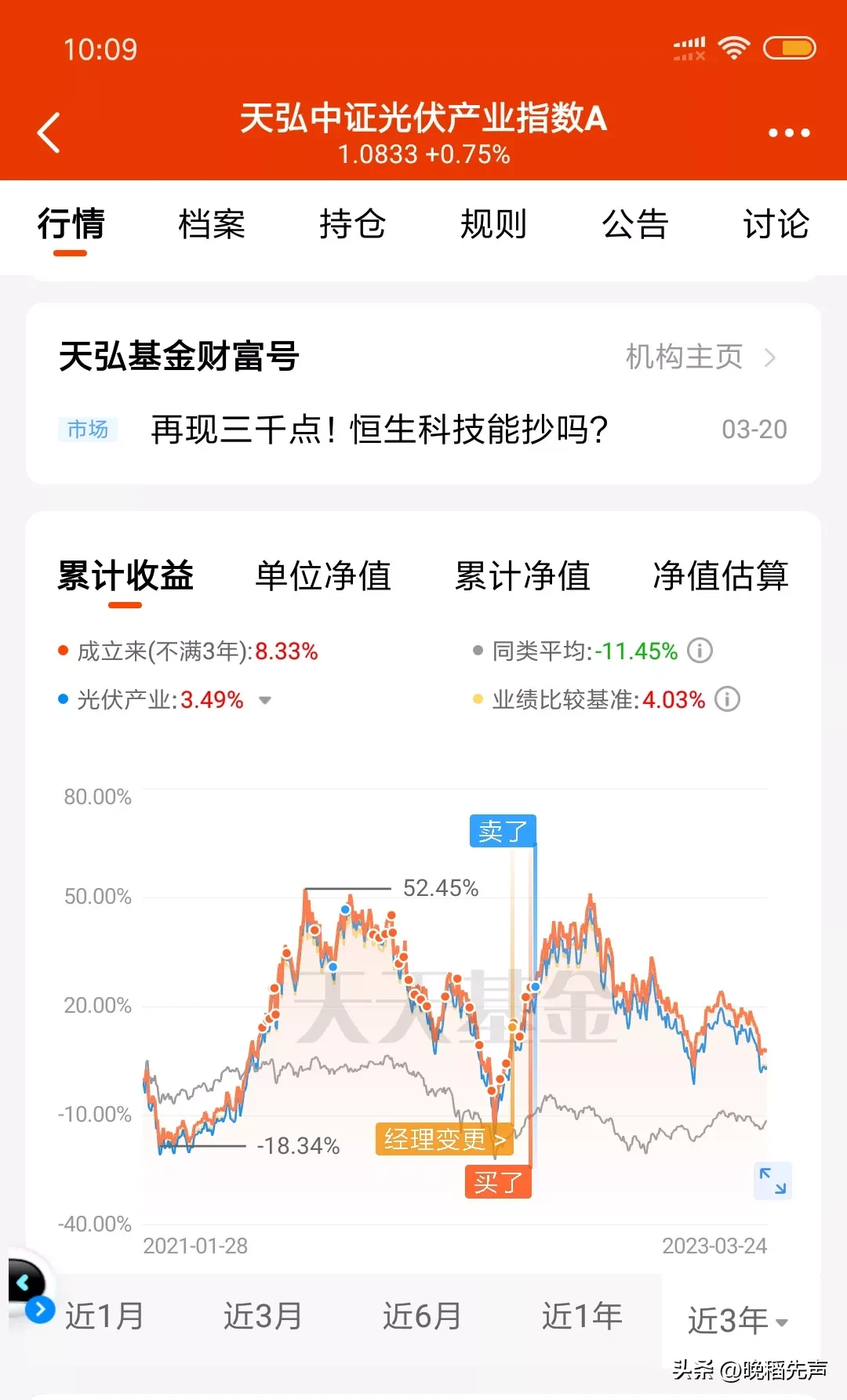Read the article 再现三千点！恒生科技能抄吗？
The height and width of the screenshot is (1400, 847).
[x=380, y=430]
